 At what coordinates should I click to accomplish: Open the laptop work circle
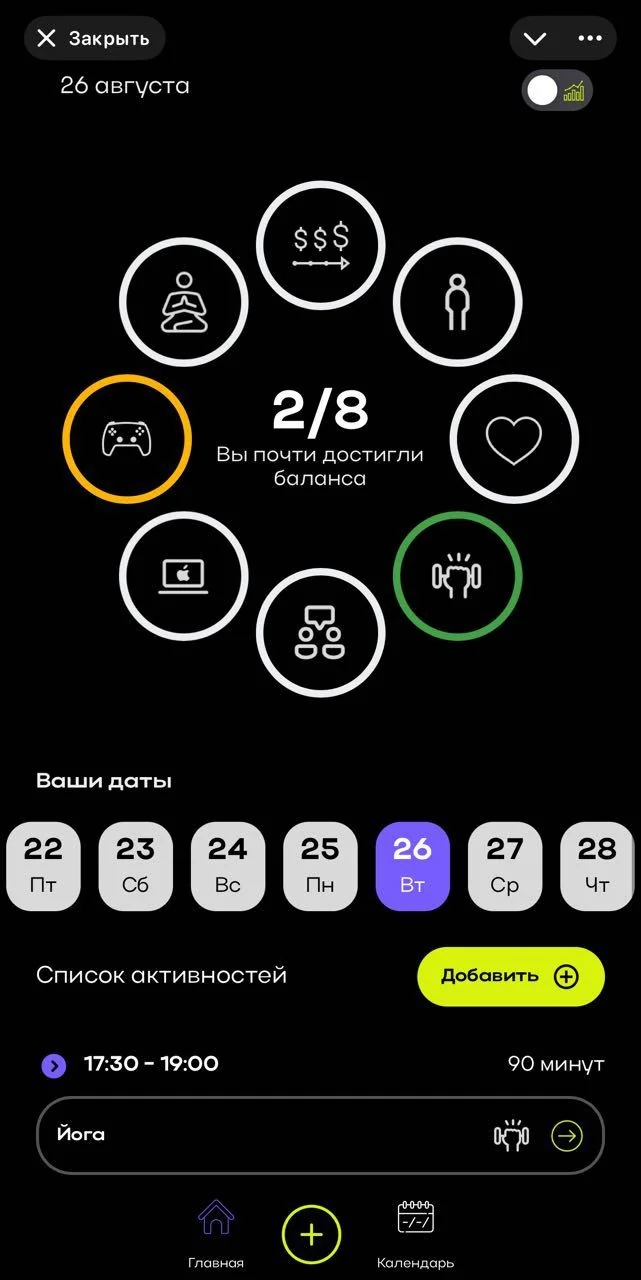click(183, 574)
